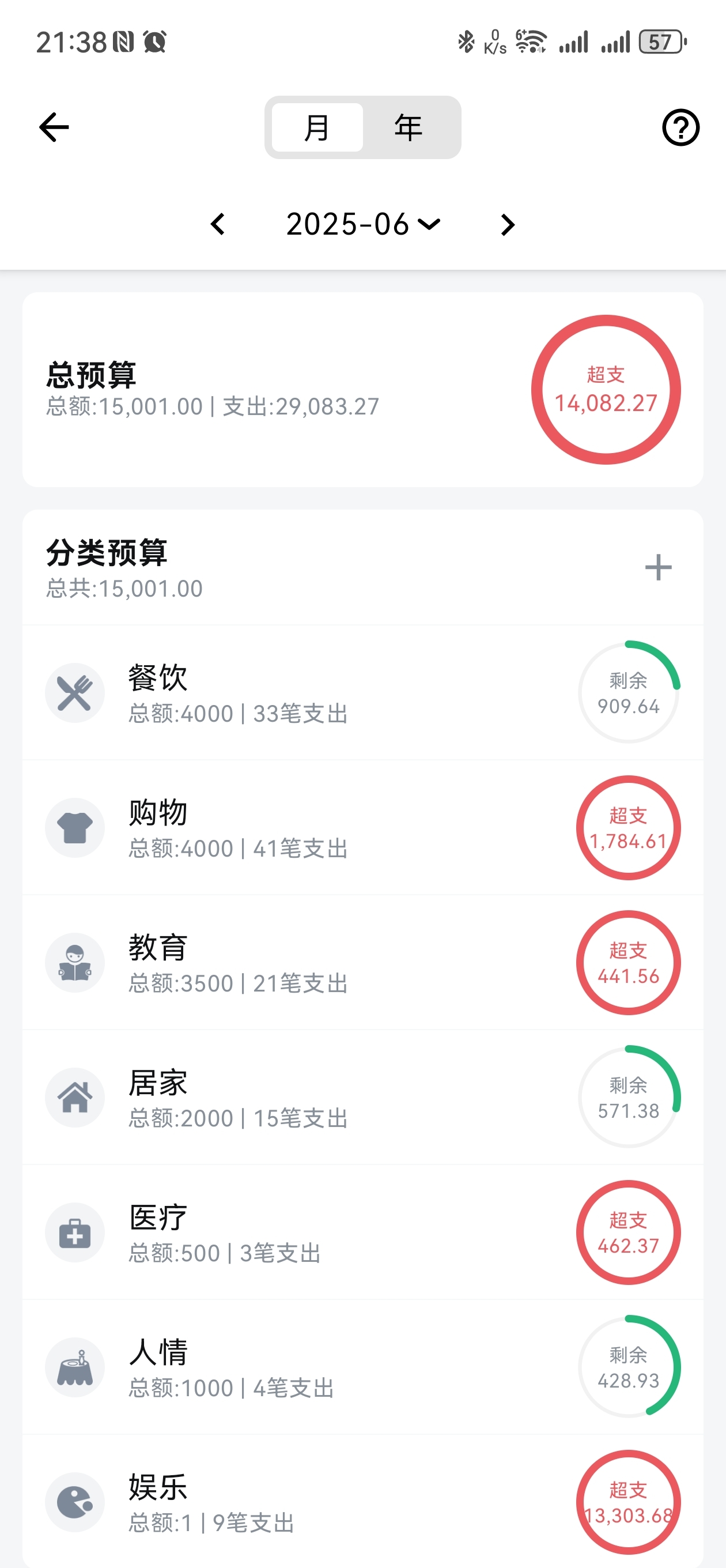Add a new category budget
The height and width of the screenshot is (1568, 726).
pyautogui.click(x=658, y=567)
